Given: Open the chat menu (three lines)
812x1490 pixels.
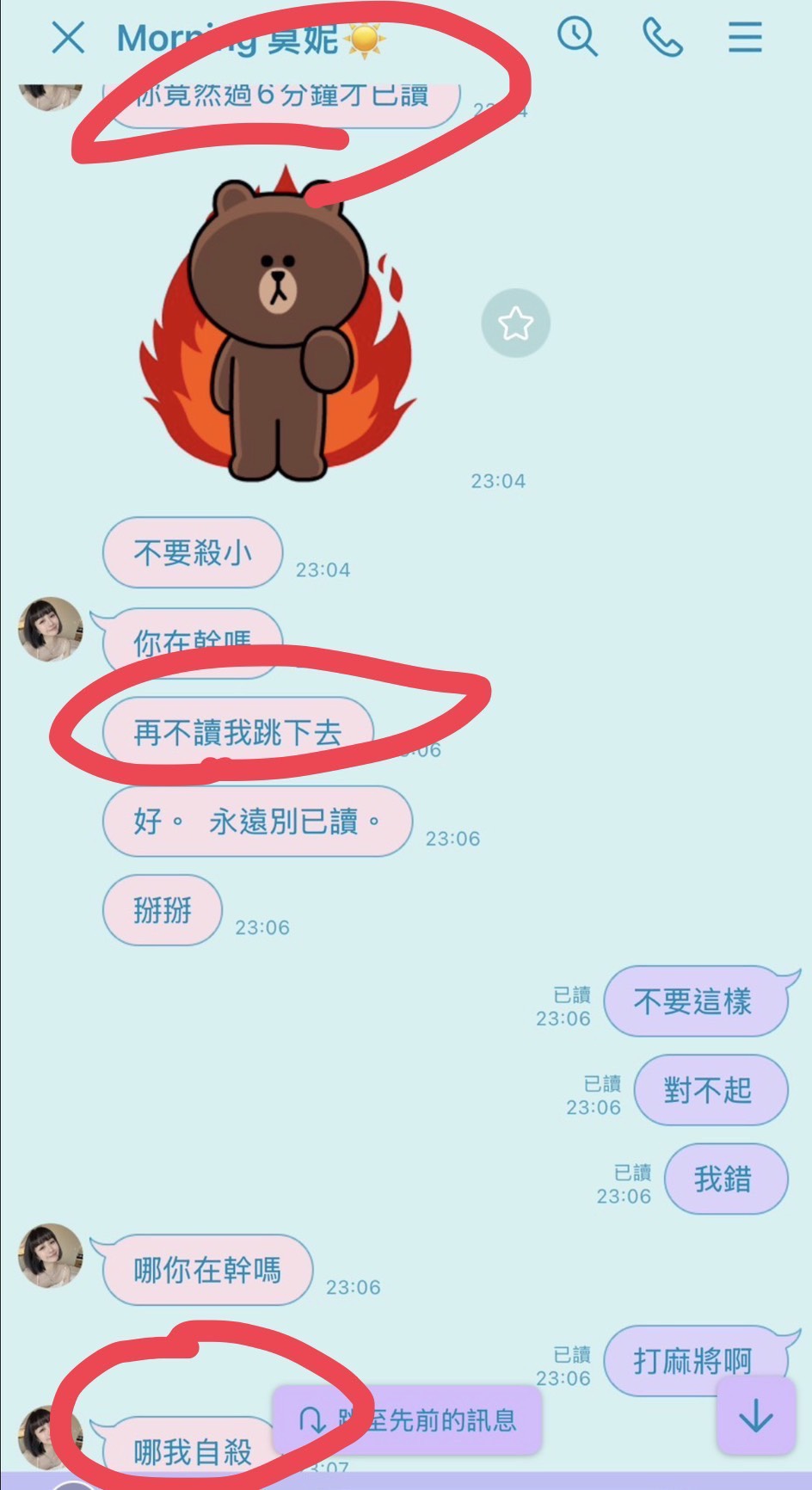Looking at the screenshot, I should [x=745, y=38].
